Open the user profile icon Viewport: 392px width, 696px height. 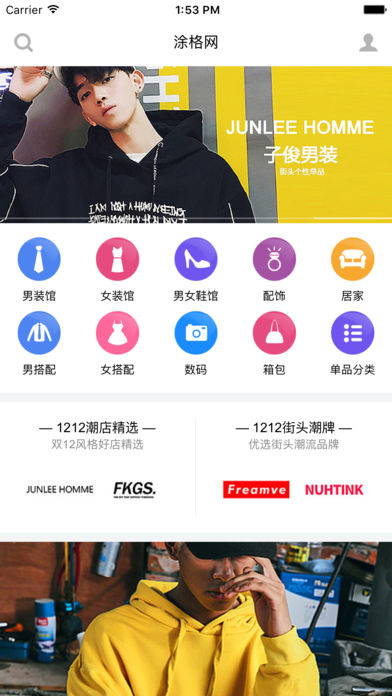coord(368,43)
